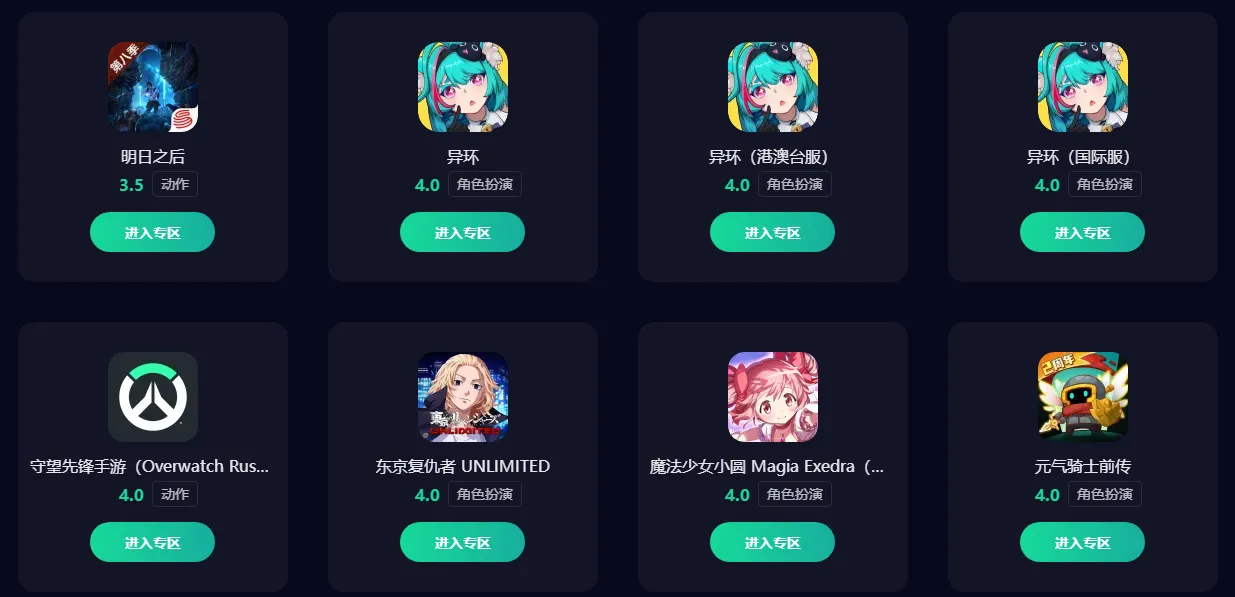
Task: Open the 元气骑士前传 game icon
Action: point(1083,397)
